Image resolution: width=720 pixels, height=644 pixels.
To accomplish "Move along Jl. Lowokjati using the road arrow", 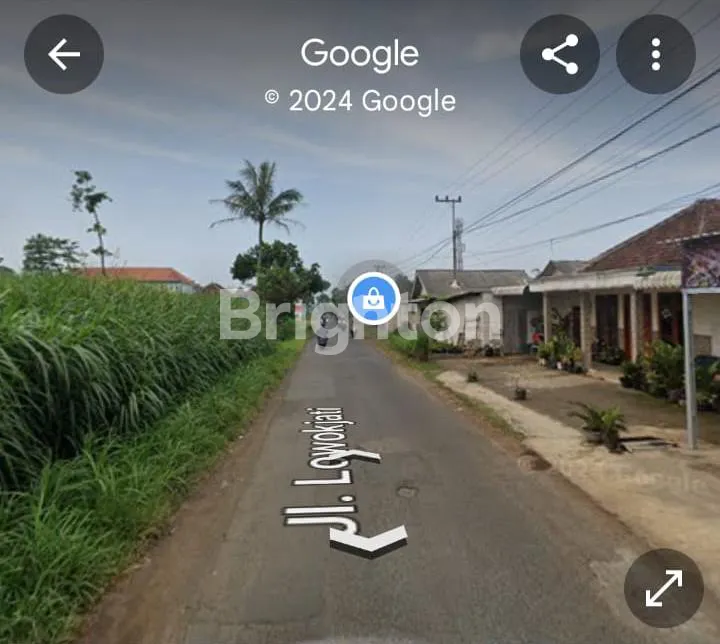I will pyautogui.click(x=368, y=541).
